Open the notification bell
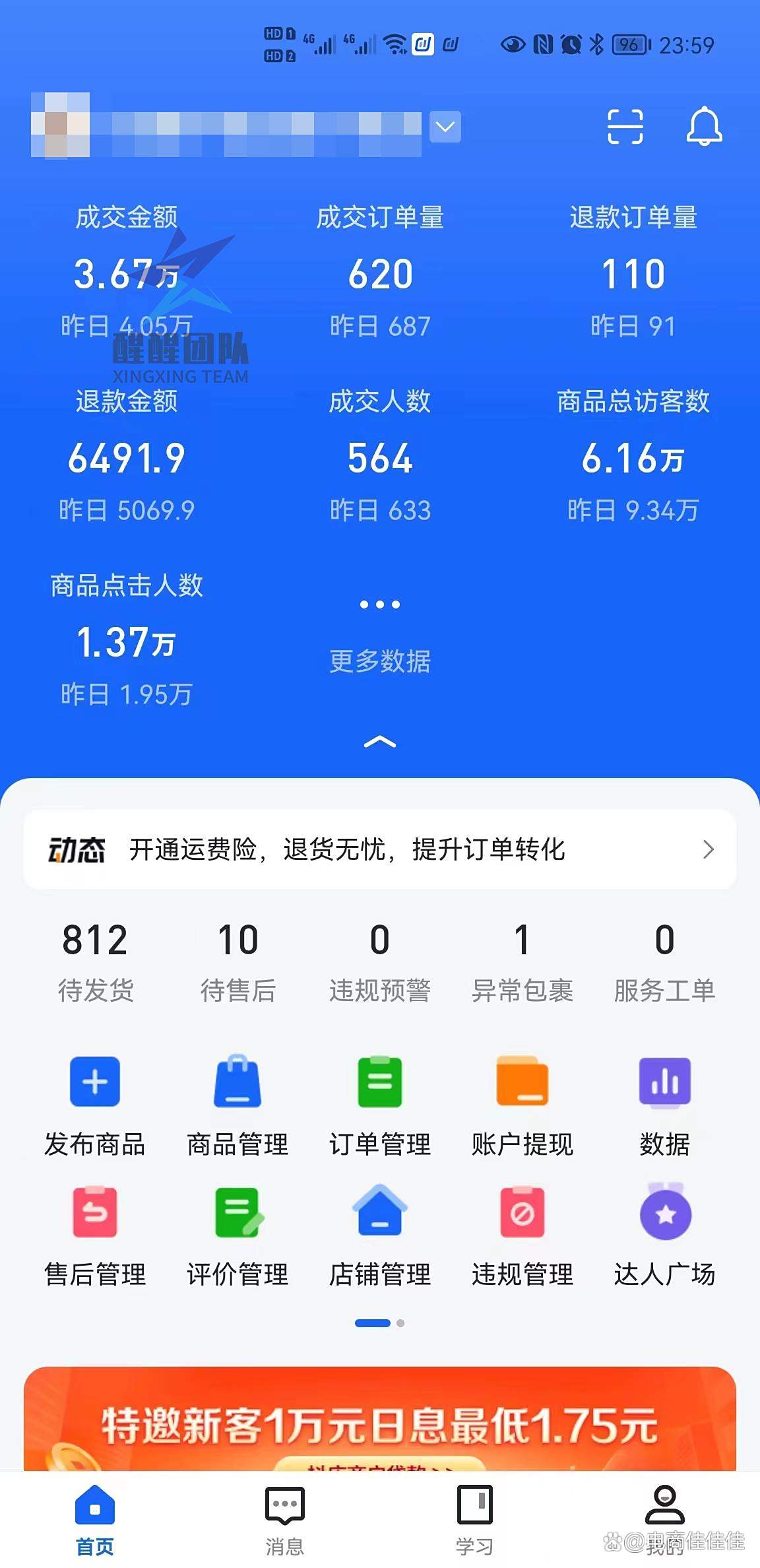This screenshot has height=1568, width=760. click(x=705, y=127)
